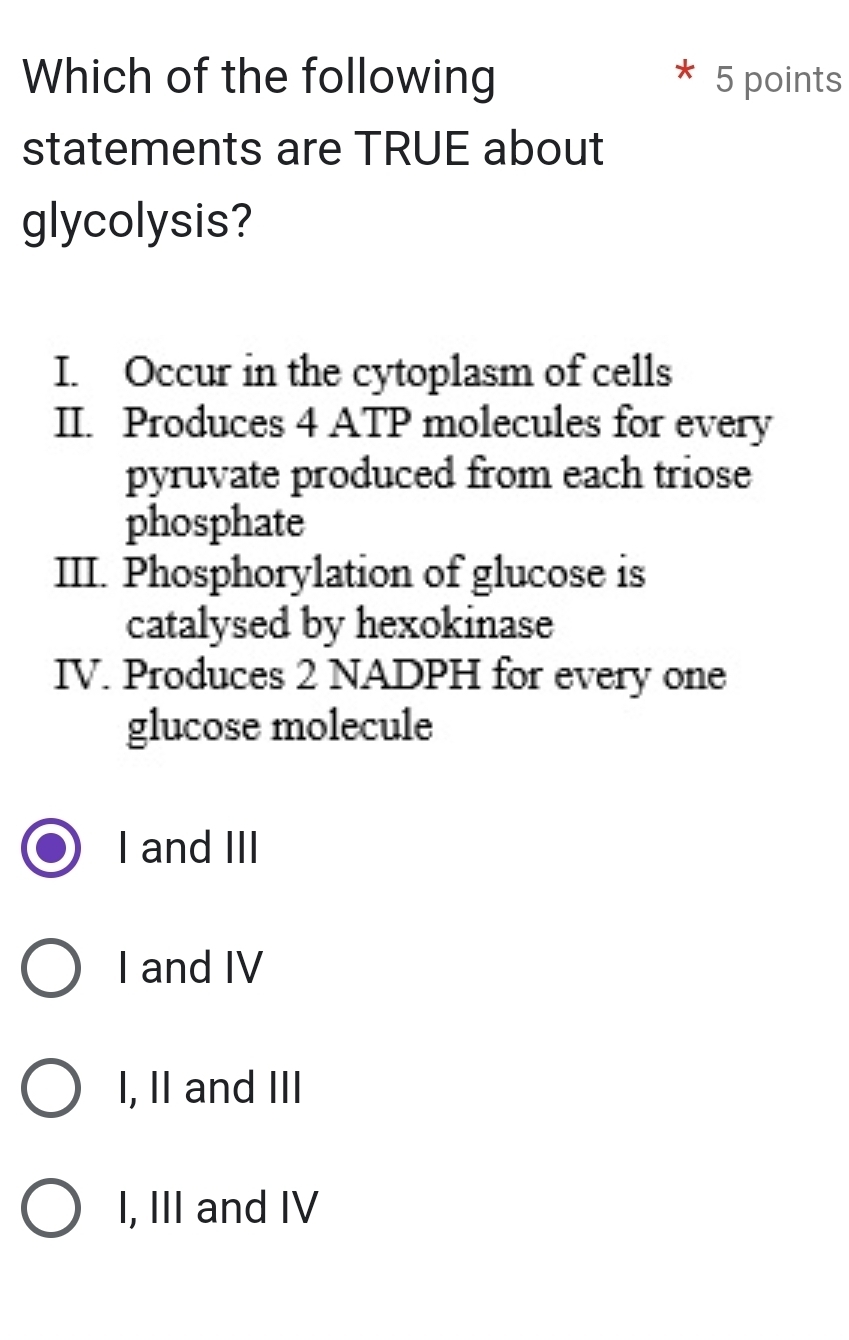Mark 'I, III and IV' as the answer

51,1208
